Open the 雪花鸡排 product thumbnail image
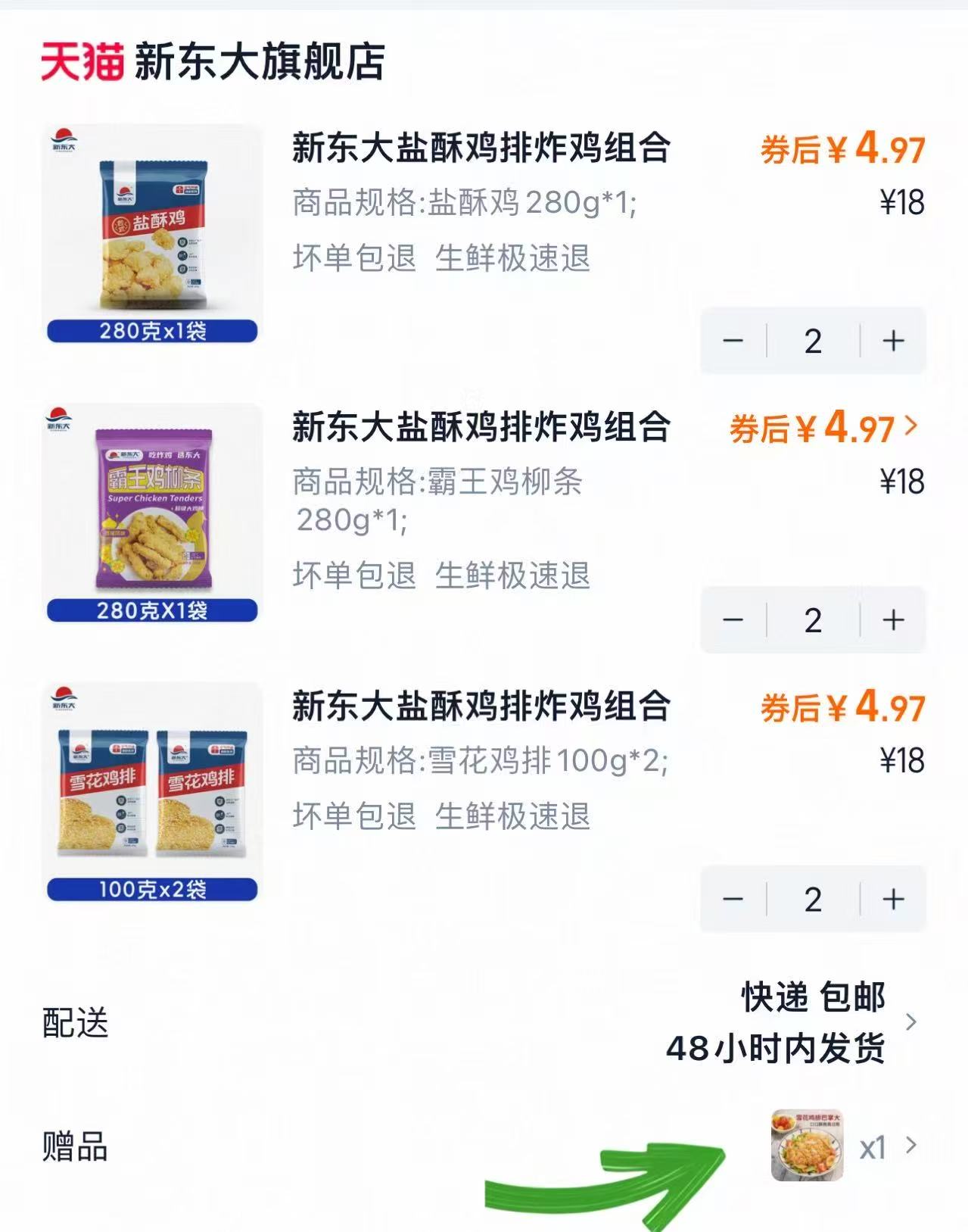This screenshot has width=968, height=1232. [x=151, y=788]
